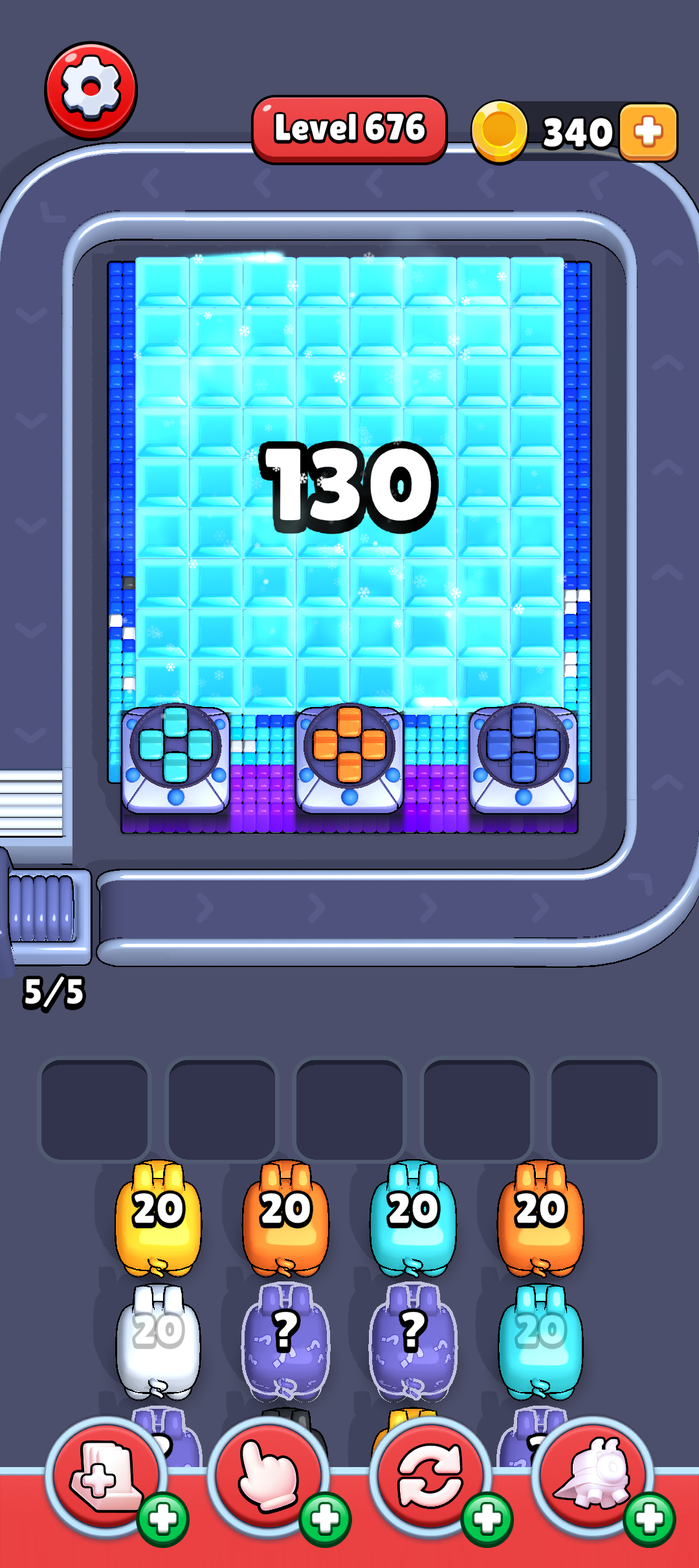Use the add-slot booster
This screenshot has width=699, height=1568.
point(107,1477)
